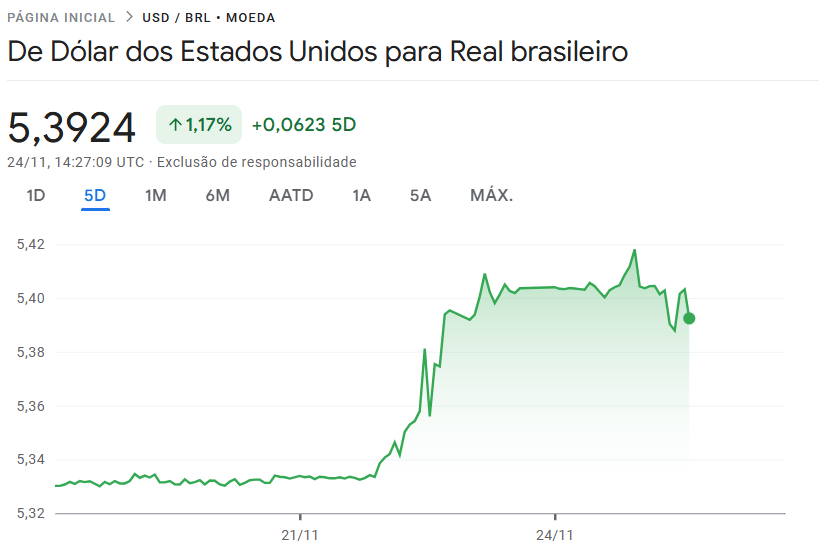The image size is (819, 560).
Task: Open the Exclusão de responsabilidade disclaimer
Action: (x=256, y=162)
